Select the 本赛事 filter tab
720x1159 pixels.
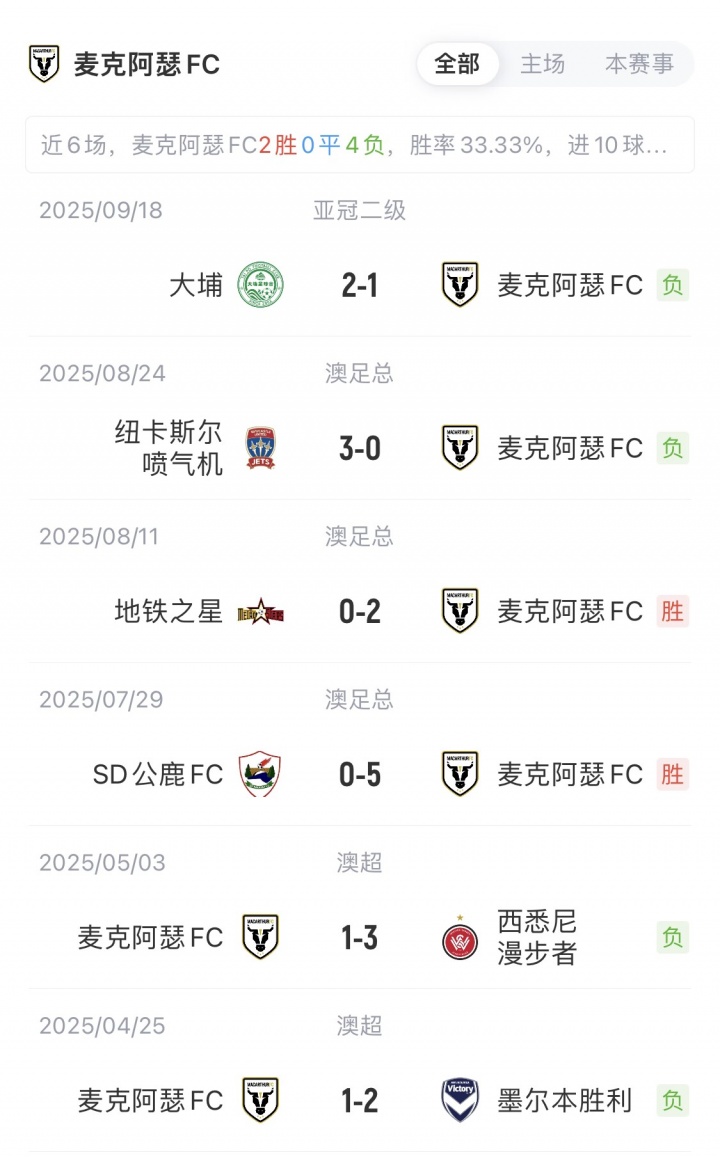[639, 64]
